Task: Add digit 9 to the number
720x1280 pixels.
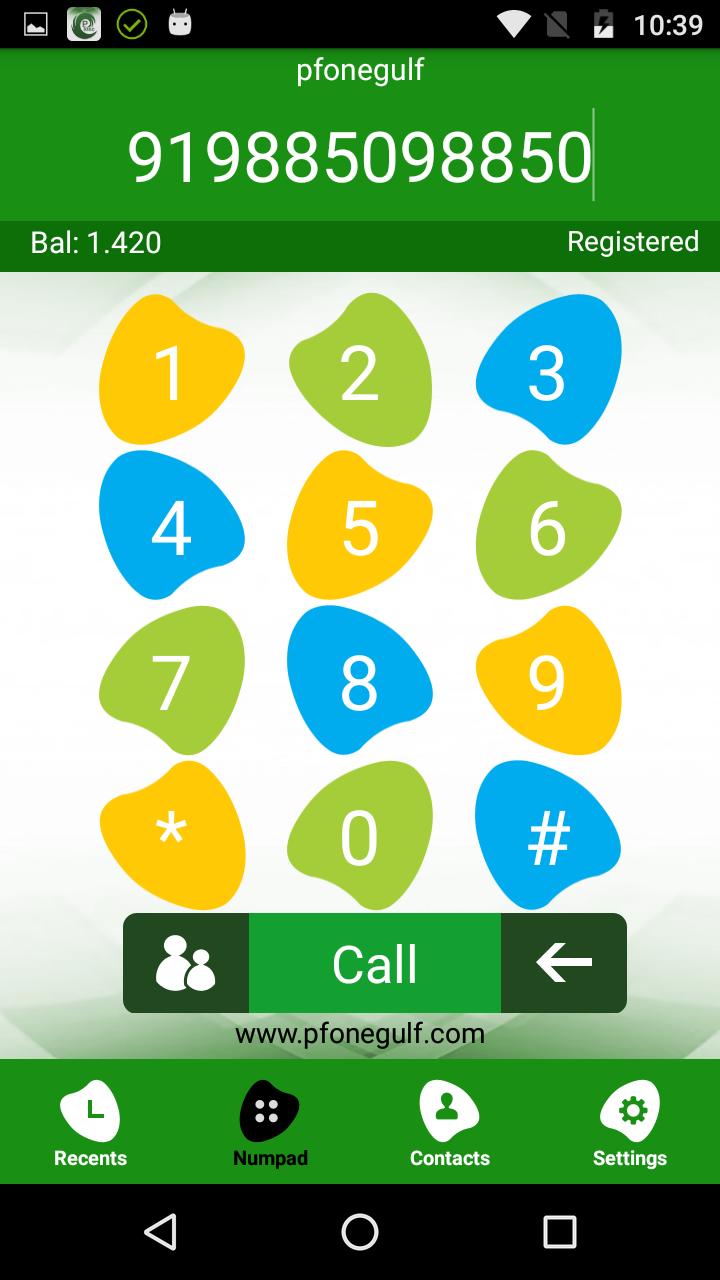Action: point(547,681)
